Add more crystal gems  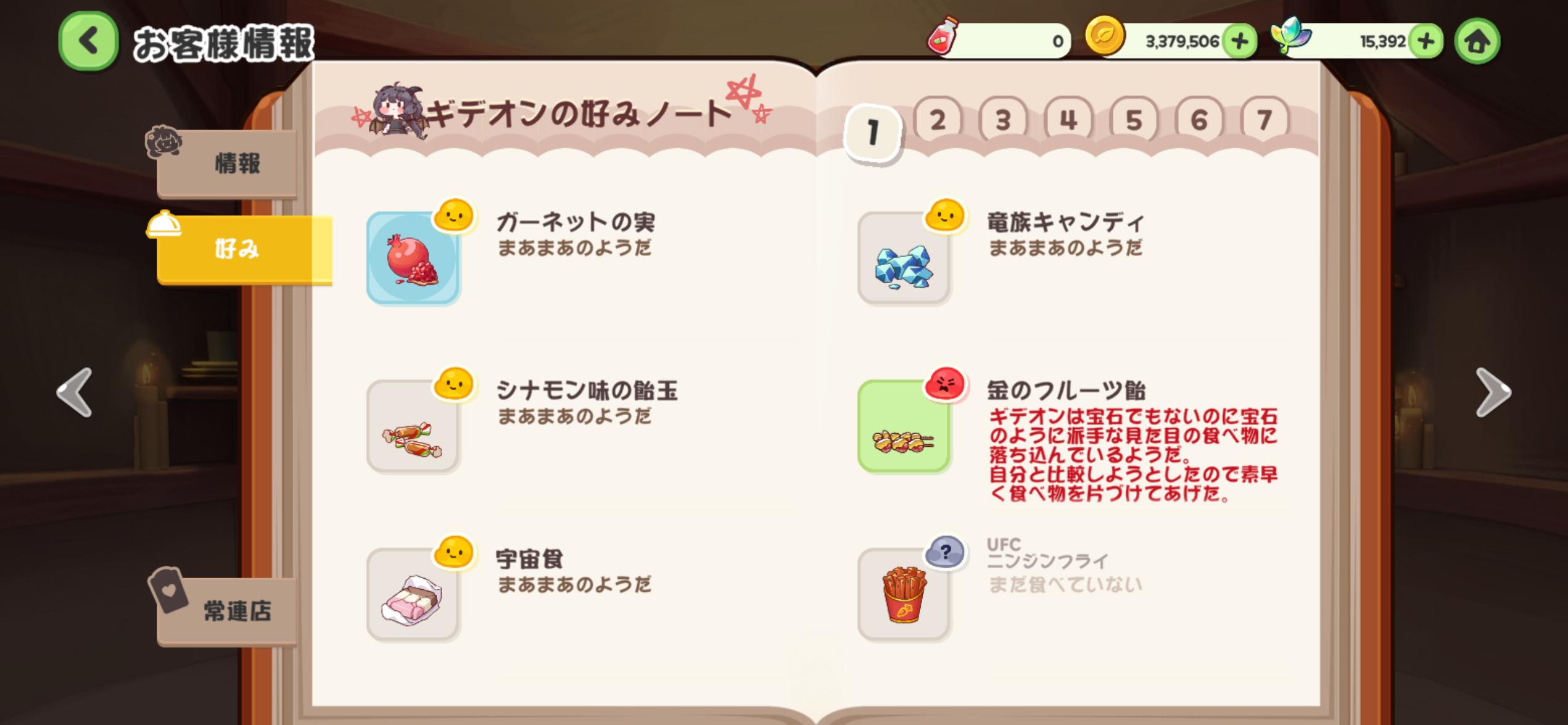(1426, 42)
